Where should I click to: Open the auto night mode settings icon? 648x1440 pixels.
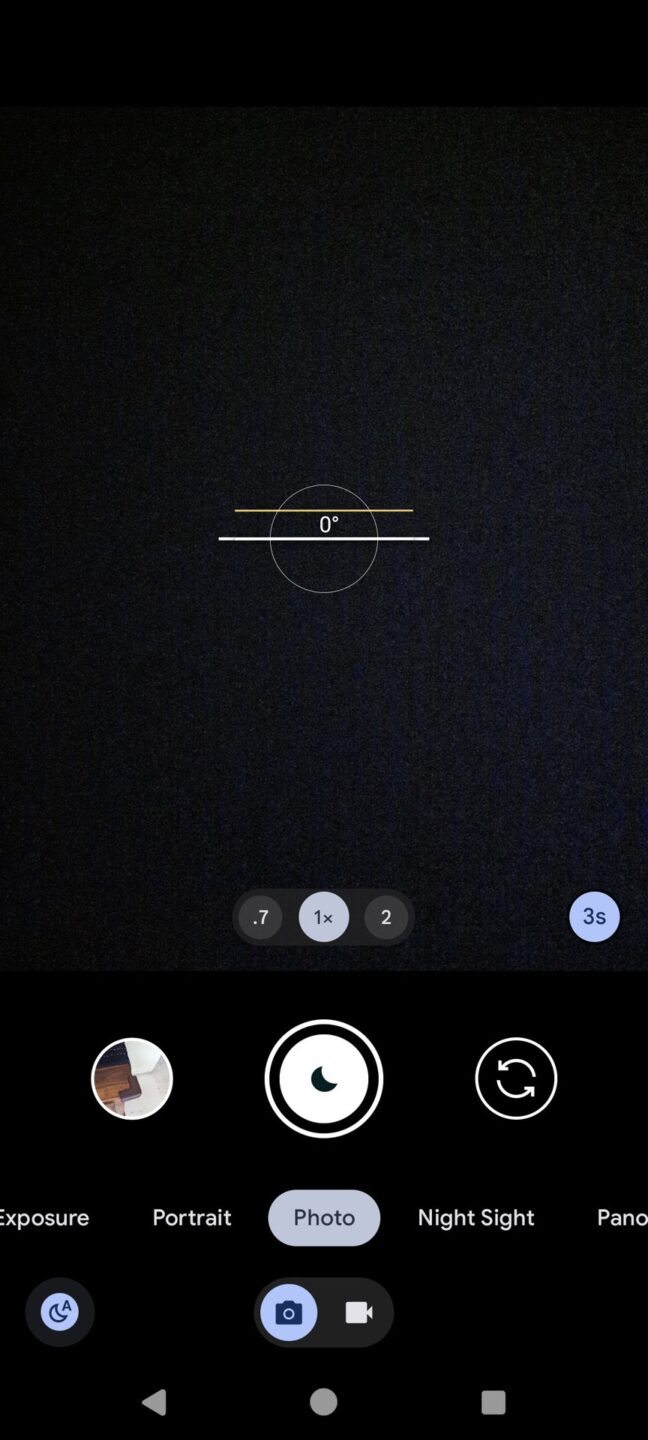(x=60, y=1311)
